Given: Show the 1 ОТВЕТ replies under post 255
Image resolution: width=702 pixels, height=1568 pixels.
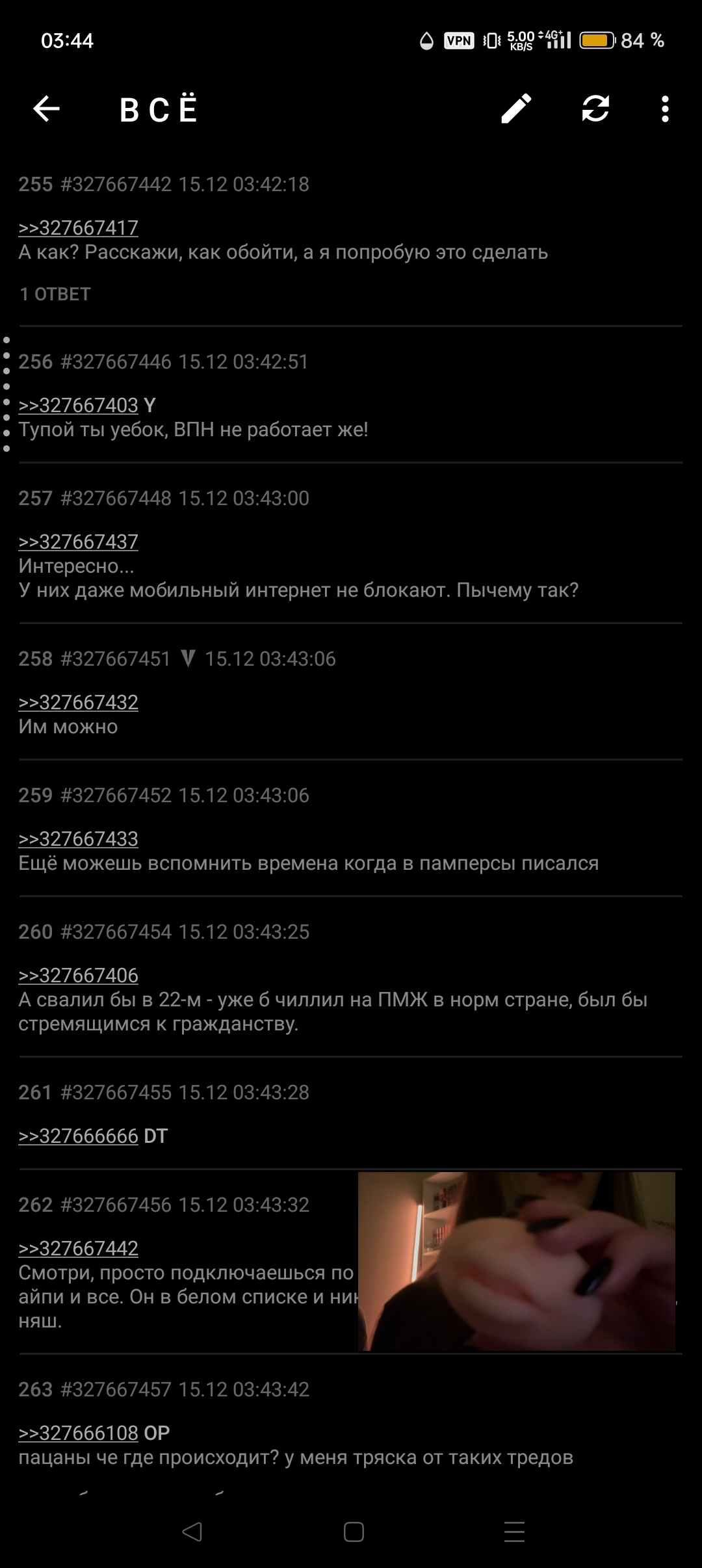Looking at the screenshot, I should coord(55,294).
